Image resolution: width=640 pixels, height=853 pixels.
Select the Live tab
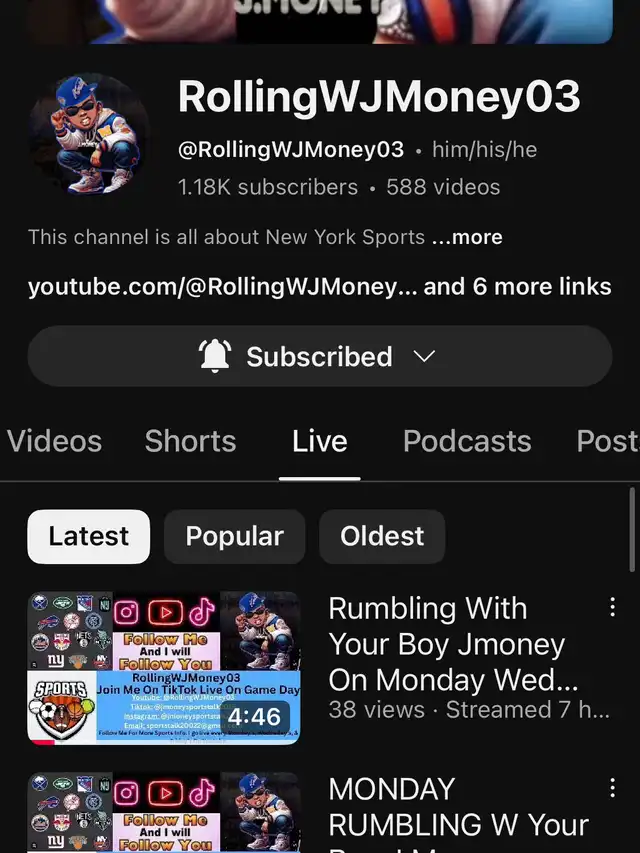(x=319, y=441)
